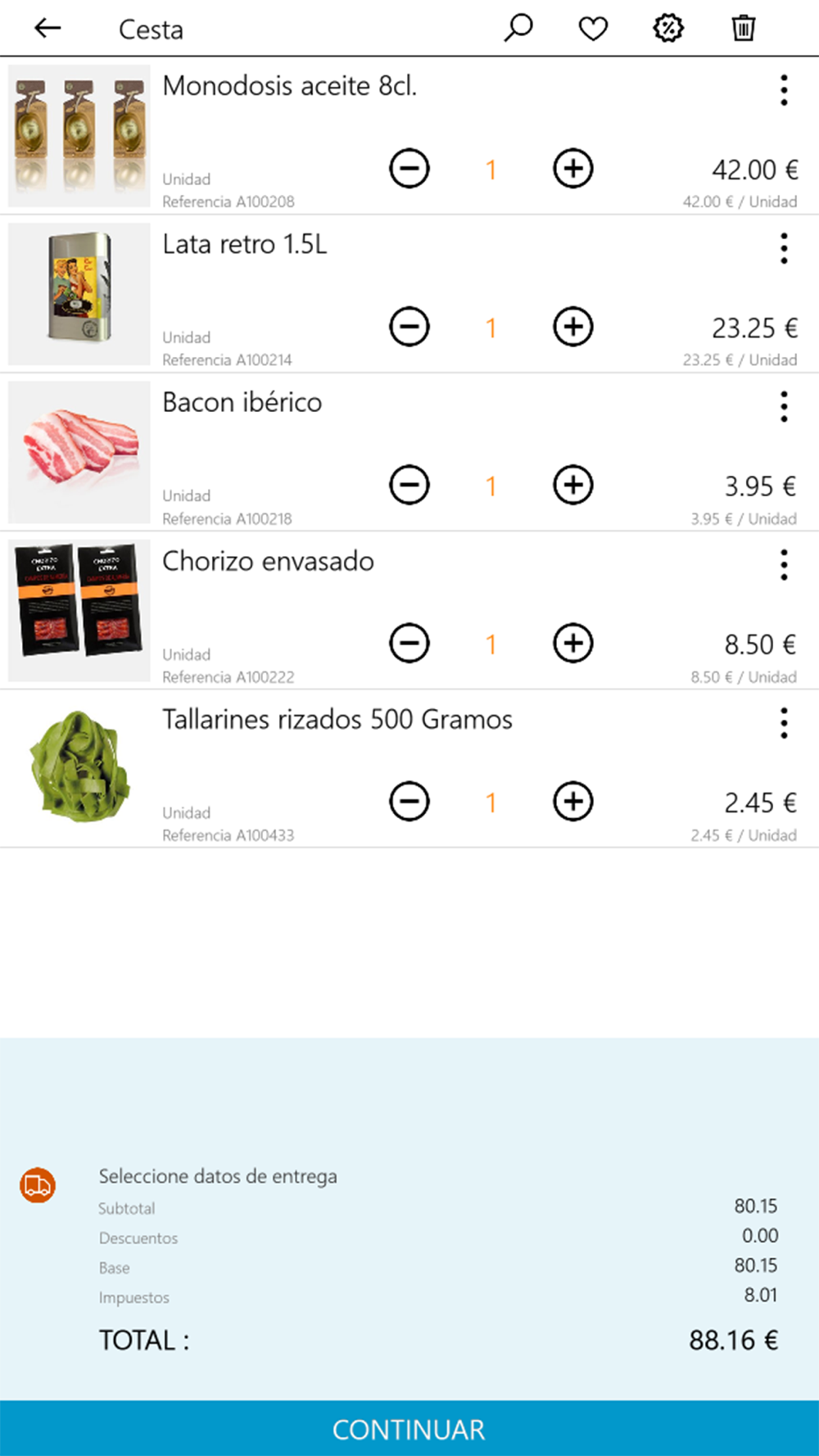Image resolution: width=819 pixels, height=1456 pixels.
Task: Empty the basket with trash icon
Action: 743,29
